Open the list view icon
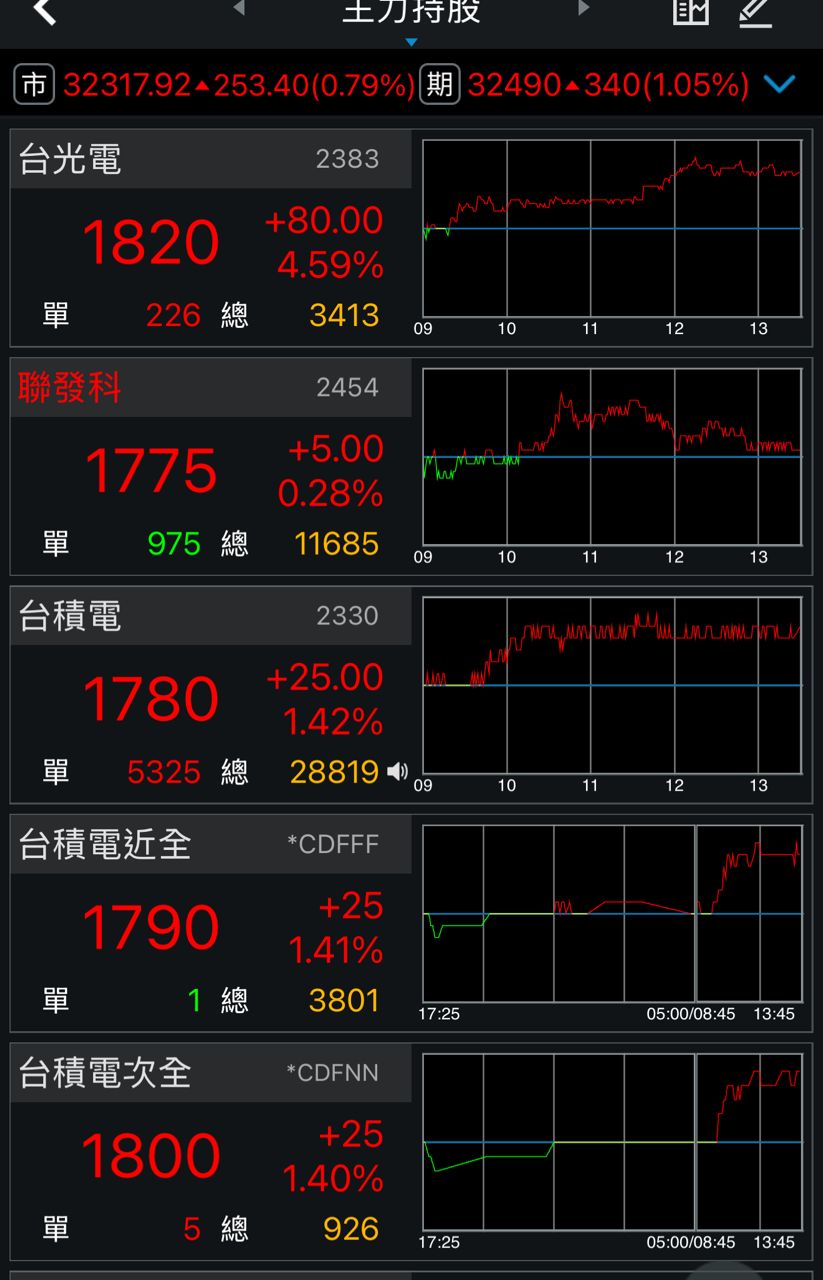The image size is (823, 1280). [x=690, y=12]
